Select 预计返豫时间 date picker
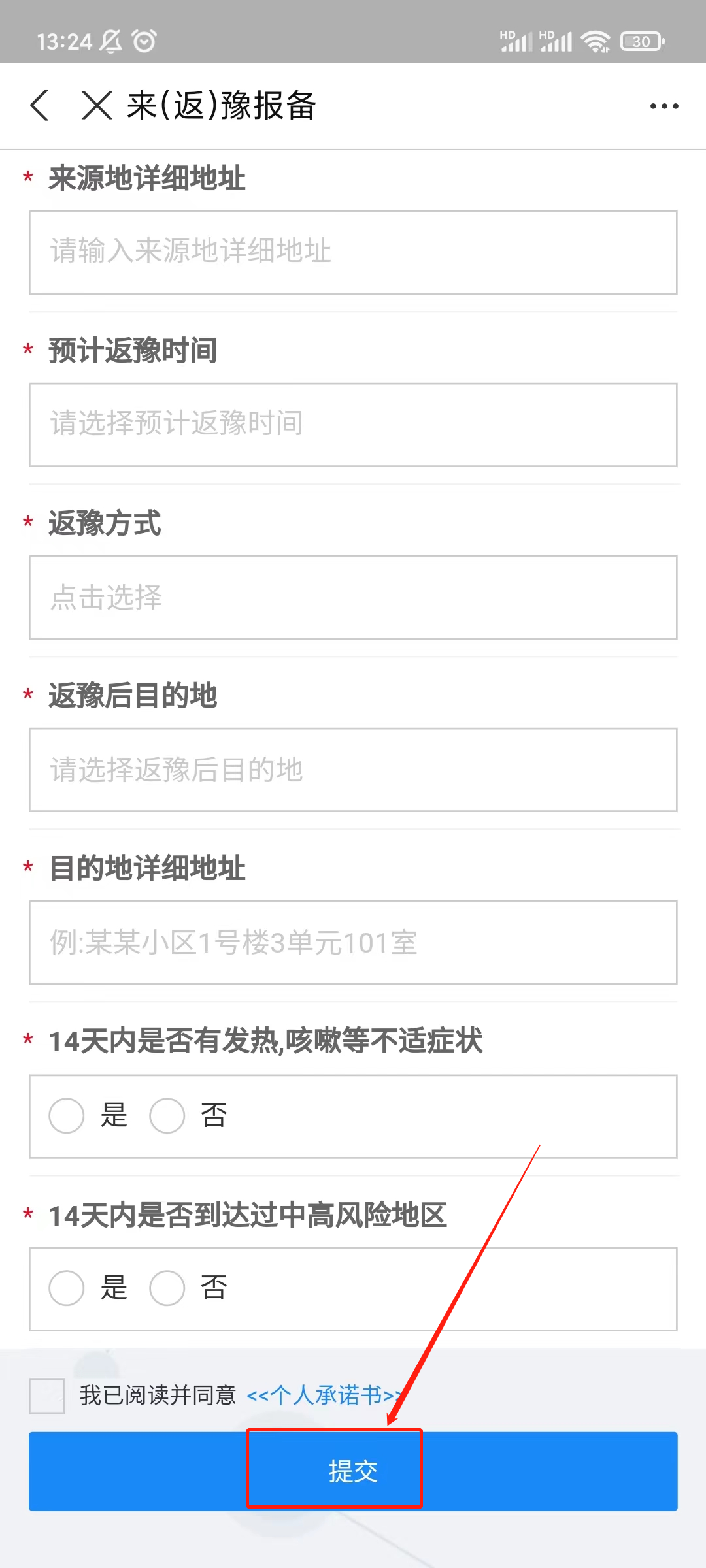 353,425
